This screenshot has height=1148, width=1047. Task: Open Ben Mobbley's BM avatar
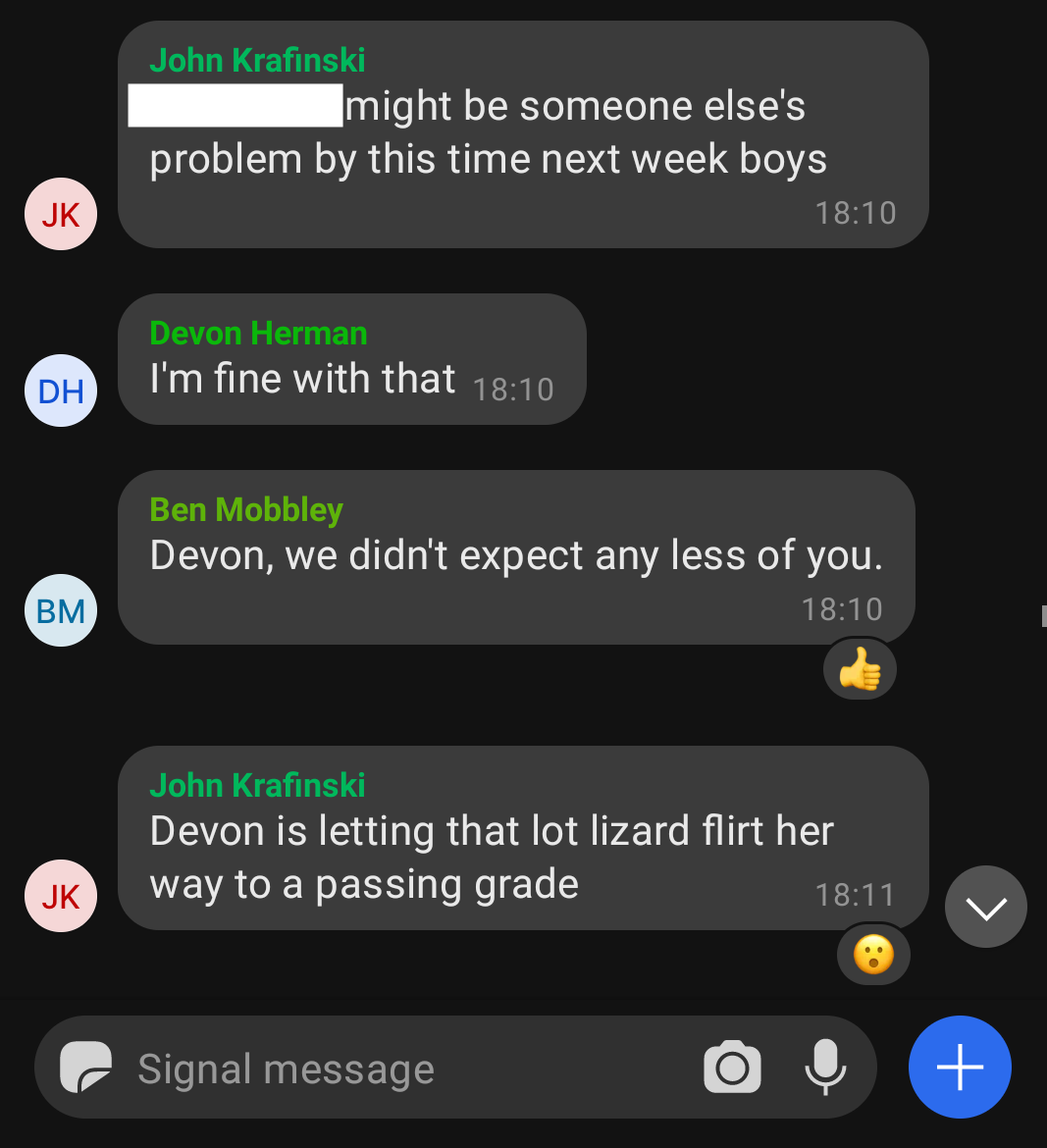tap(61, 610)
